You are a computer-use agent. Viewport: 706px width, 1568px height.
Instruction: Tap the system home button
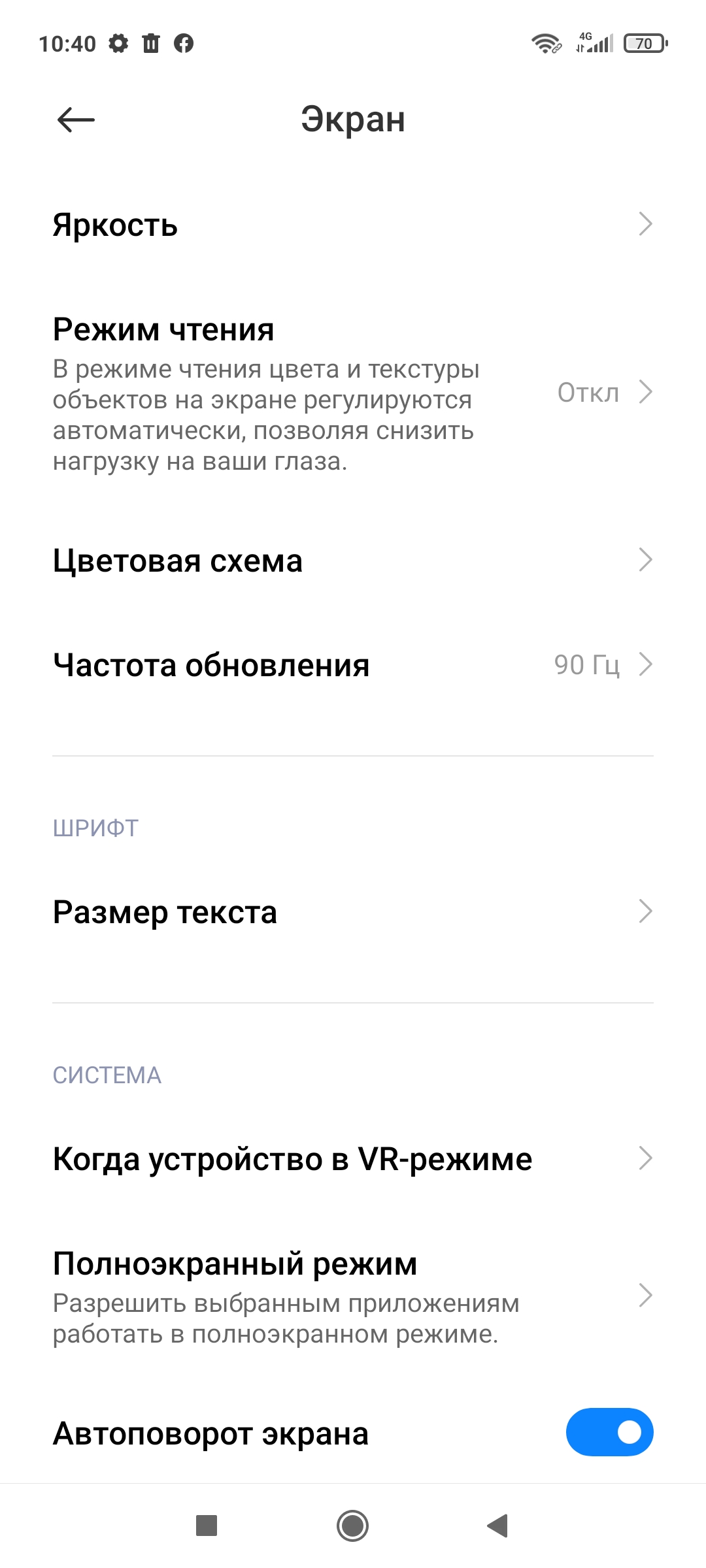pyautogui.click(x=352, y=1526)
